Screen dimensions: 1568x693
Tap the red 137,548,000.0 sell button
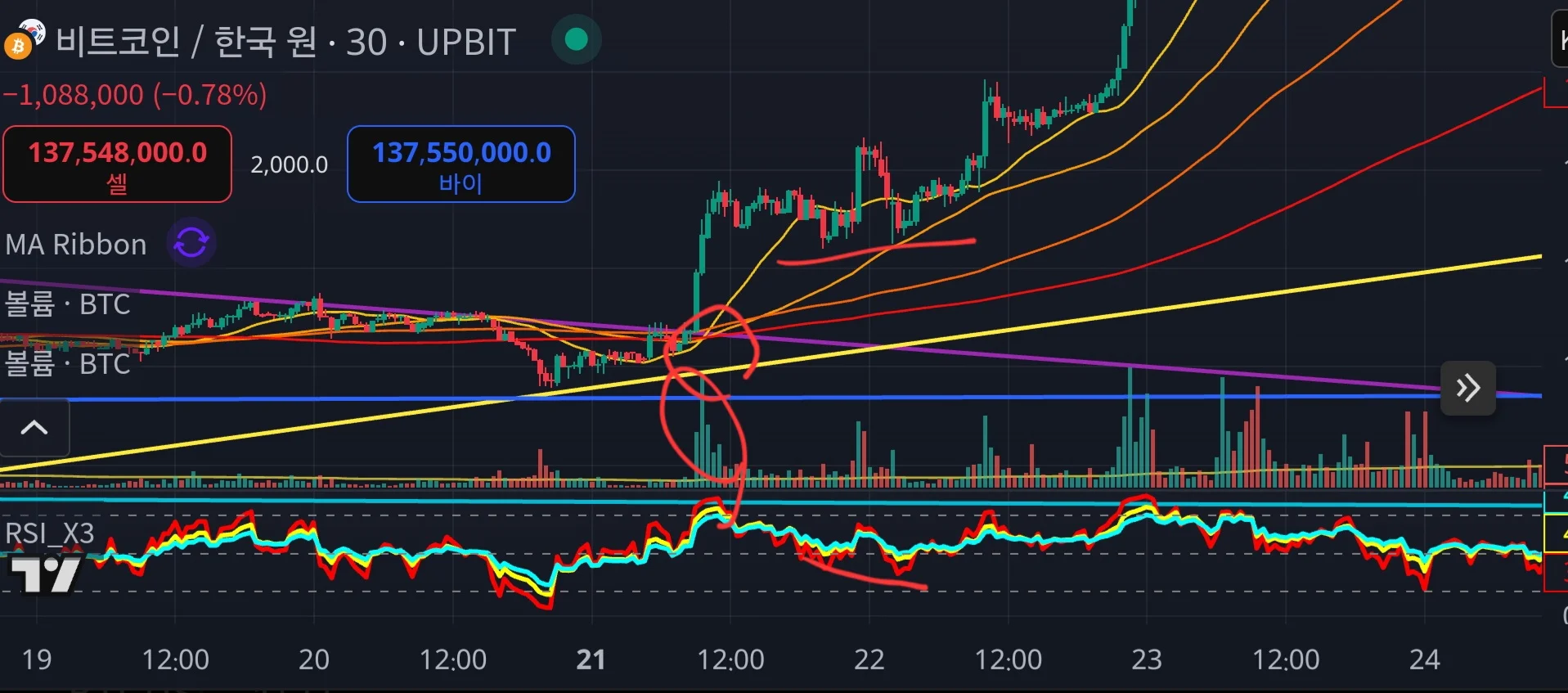pos(117,164)
